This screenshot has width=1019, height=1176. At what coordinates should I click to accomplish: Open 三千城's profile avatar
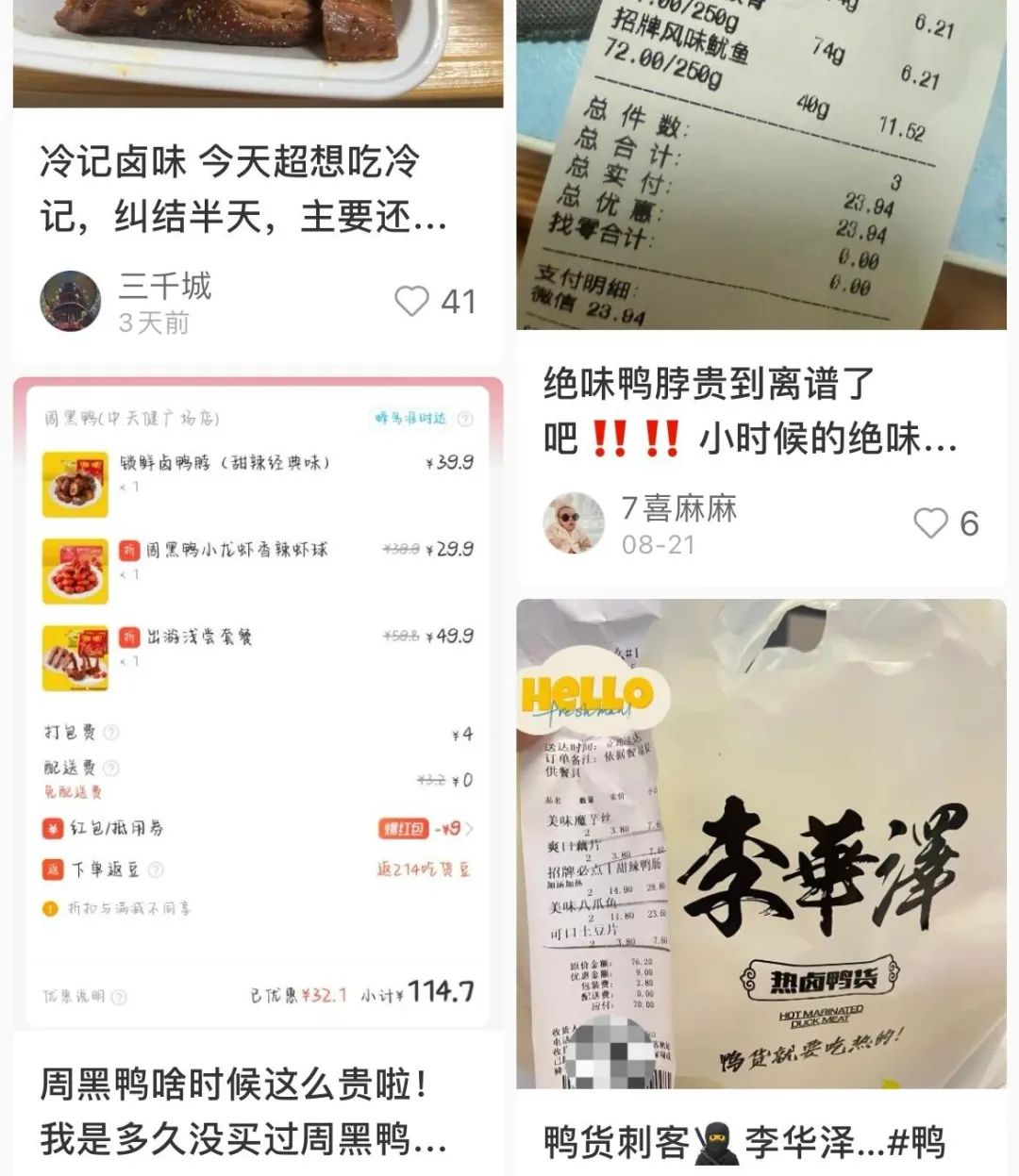(x=71, y=302)
